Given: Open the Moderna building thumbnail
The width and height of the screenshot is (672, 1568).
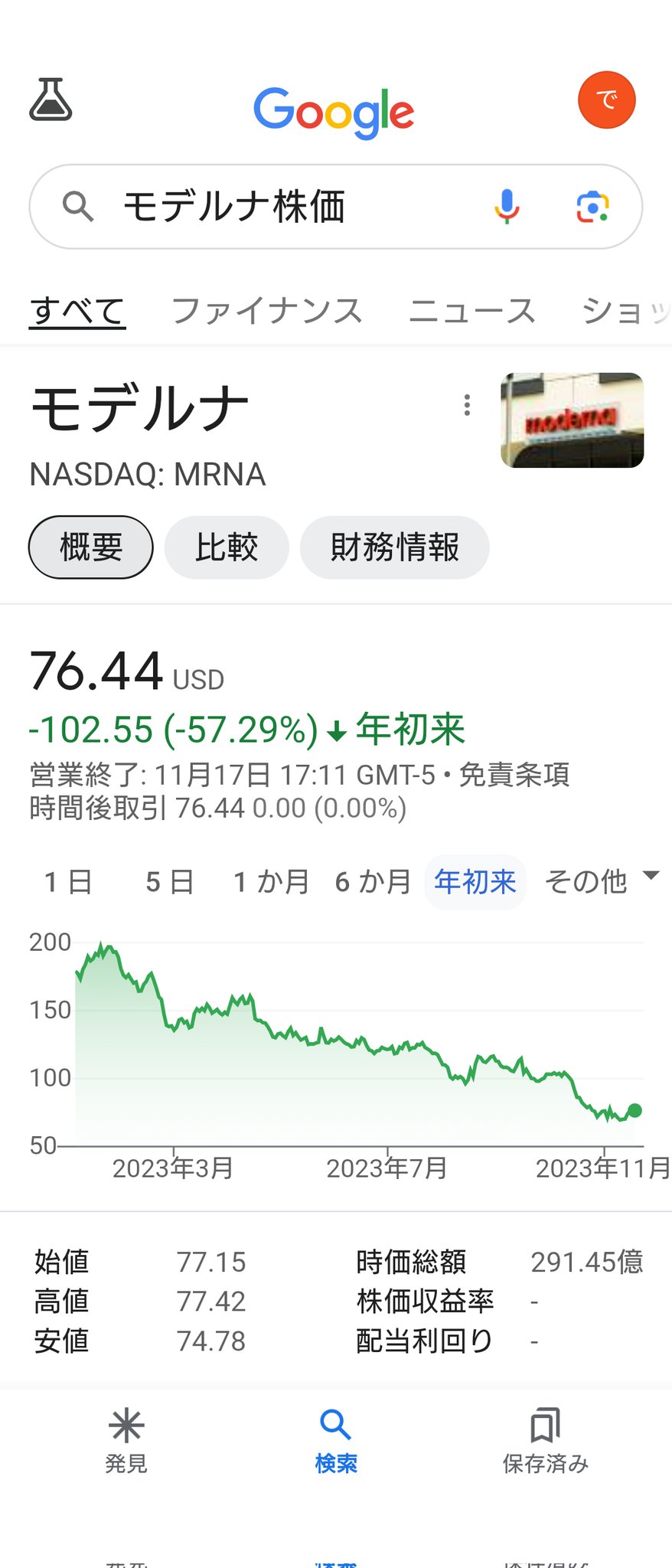Looking at the screenshot, I should pyautogui.click(x=572, y=420).
